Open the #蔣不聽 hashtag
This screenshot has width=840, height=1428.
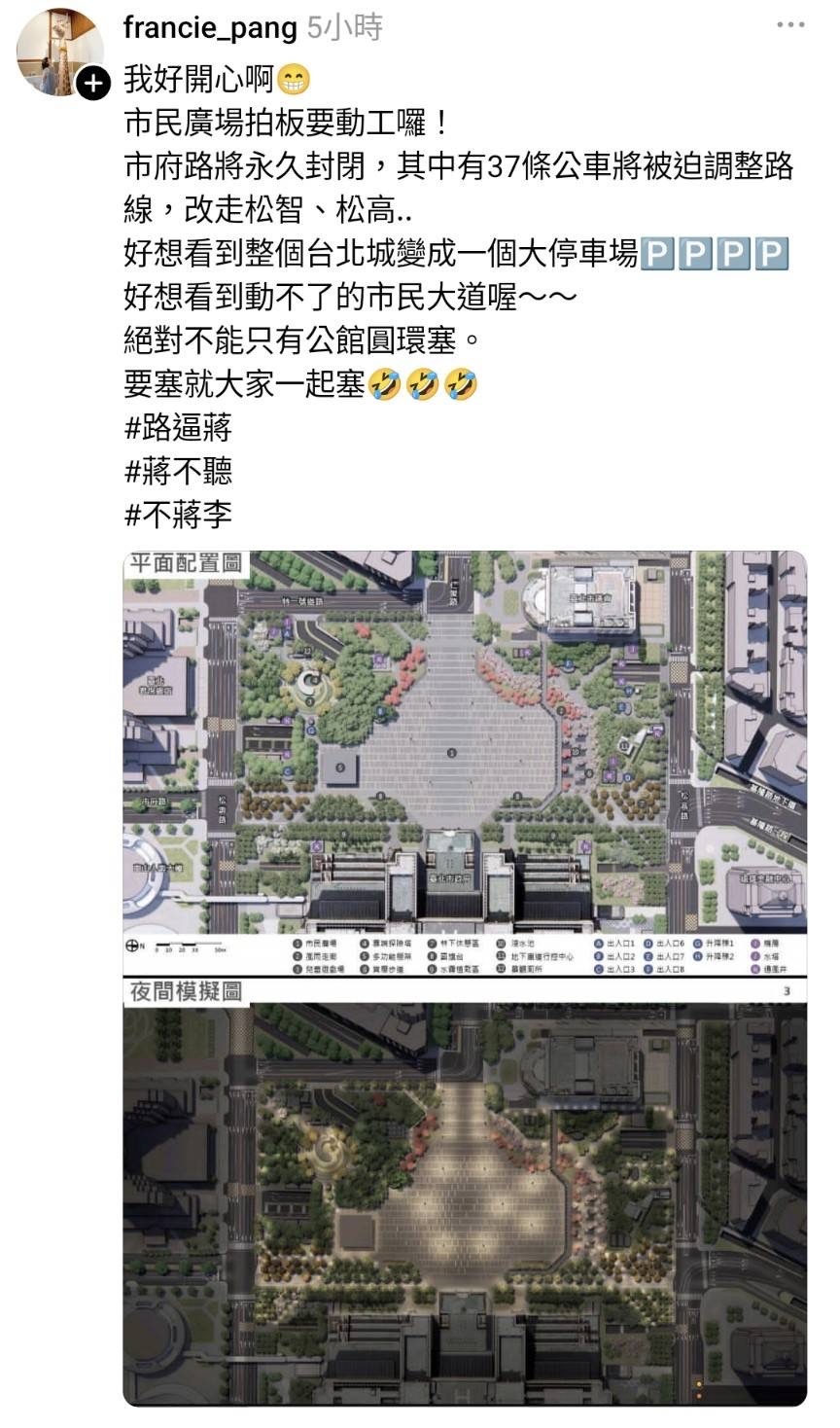[178, 471]
